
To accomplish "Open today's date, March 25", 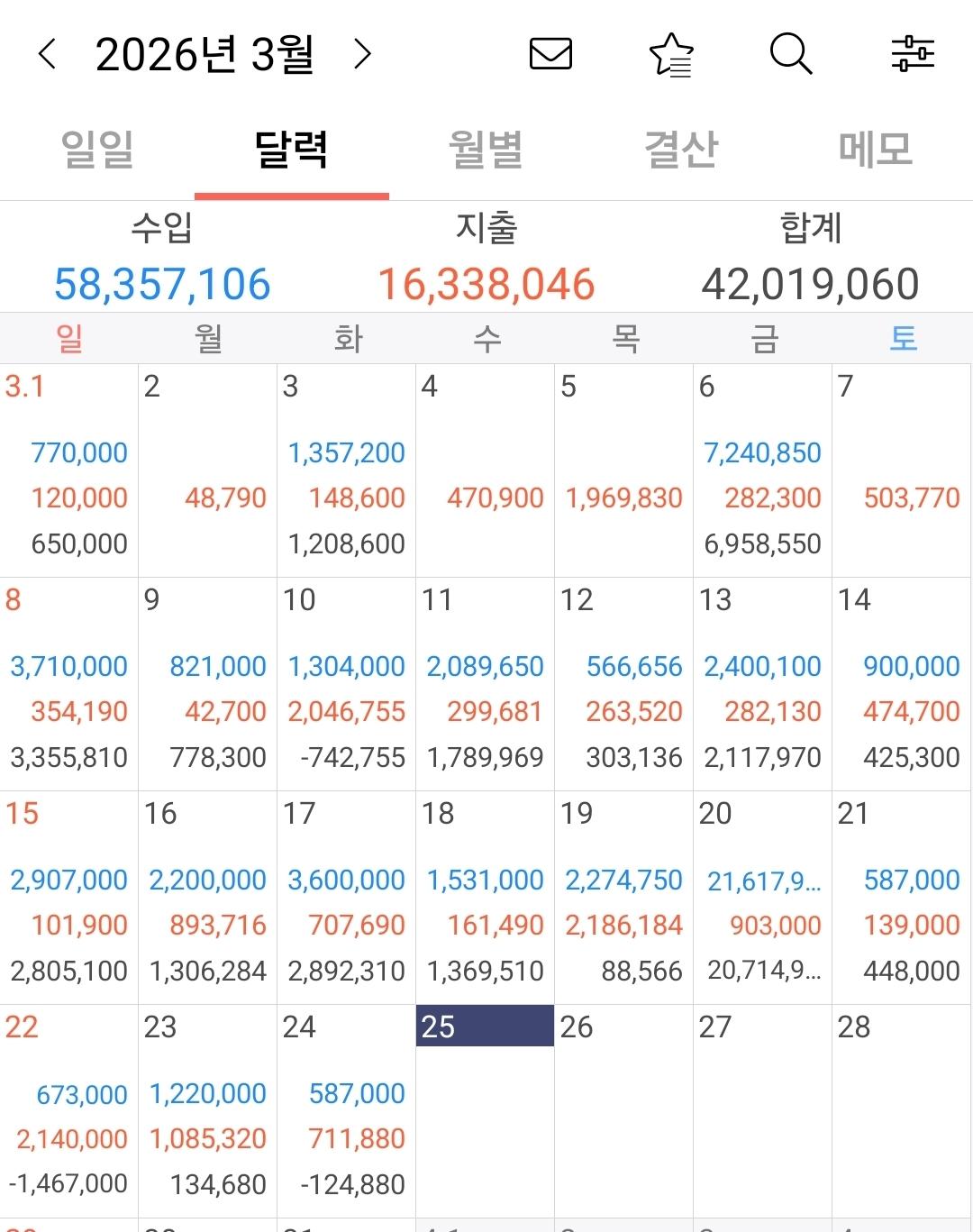I will coord(485,1110).
